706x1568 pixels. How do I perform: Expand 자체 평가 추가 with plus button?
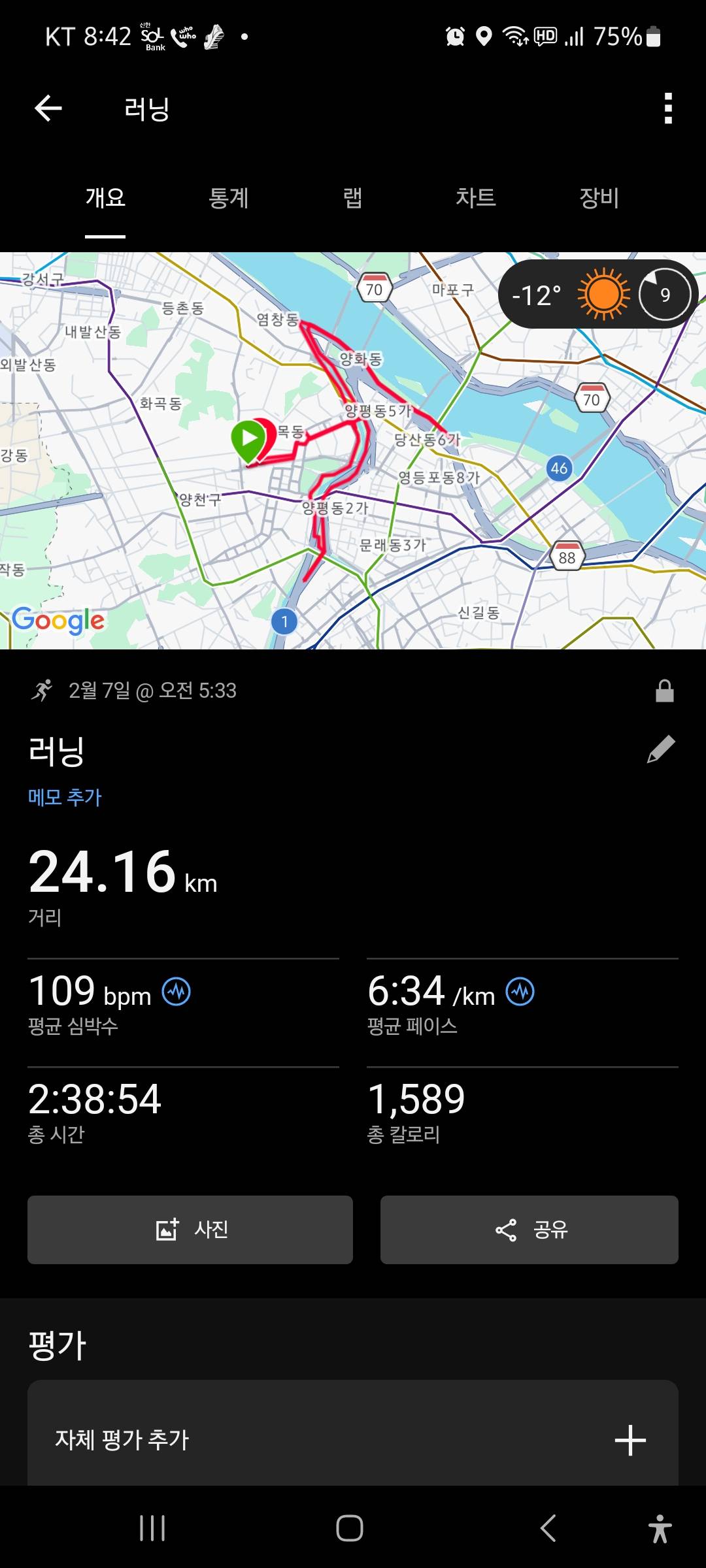click(630, 1440)
